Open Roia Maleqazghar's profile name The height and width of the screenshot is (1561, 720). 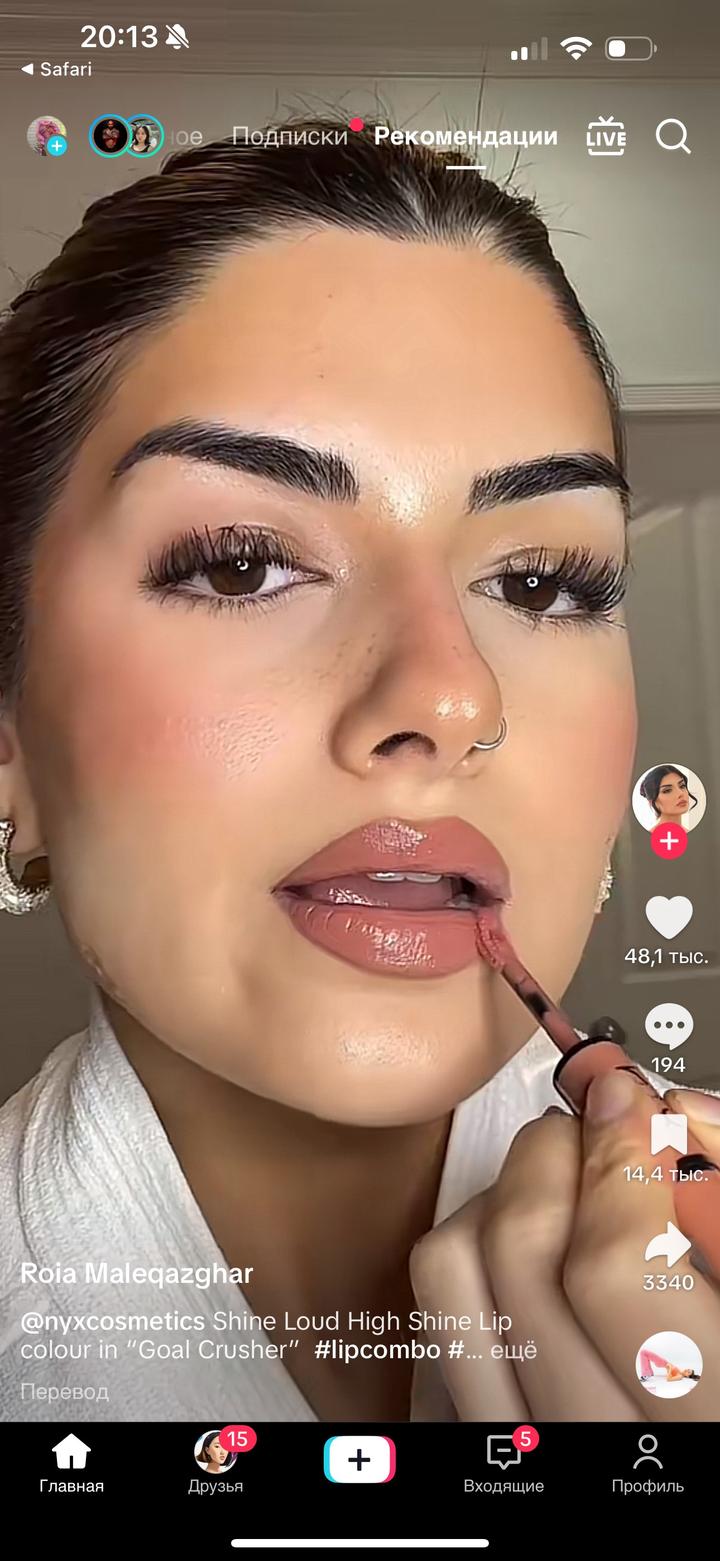137,1273
